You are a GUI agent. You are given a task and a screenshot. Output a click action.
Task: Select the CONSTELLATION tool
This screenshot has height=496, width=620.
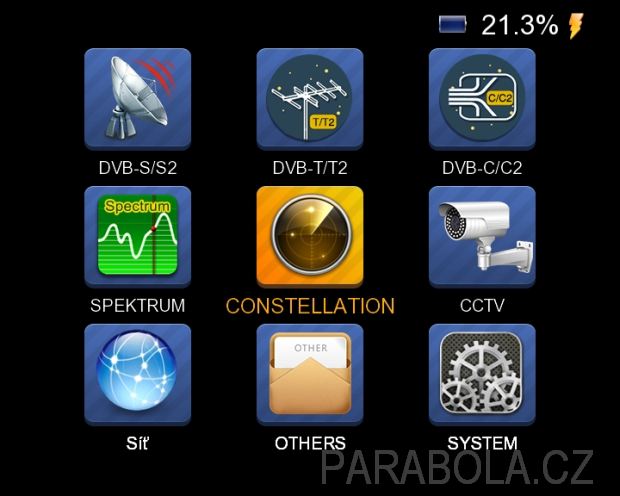pyautogui.click(x=310, y=238)
